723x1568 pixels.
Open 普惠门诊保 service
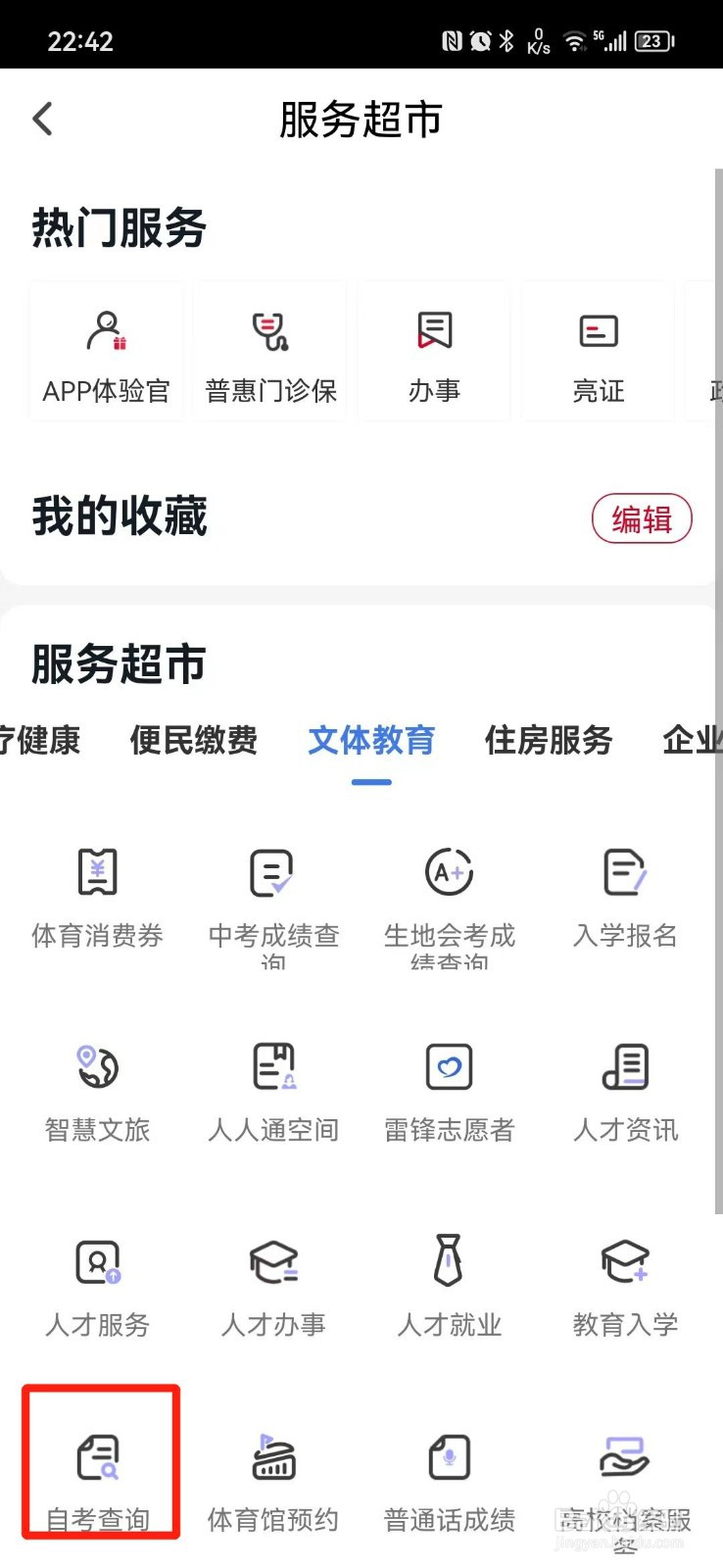tap(270, 351)
